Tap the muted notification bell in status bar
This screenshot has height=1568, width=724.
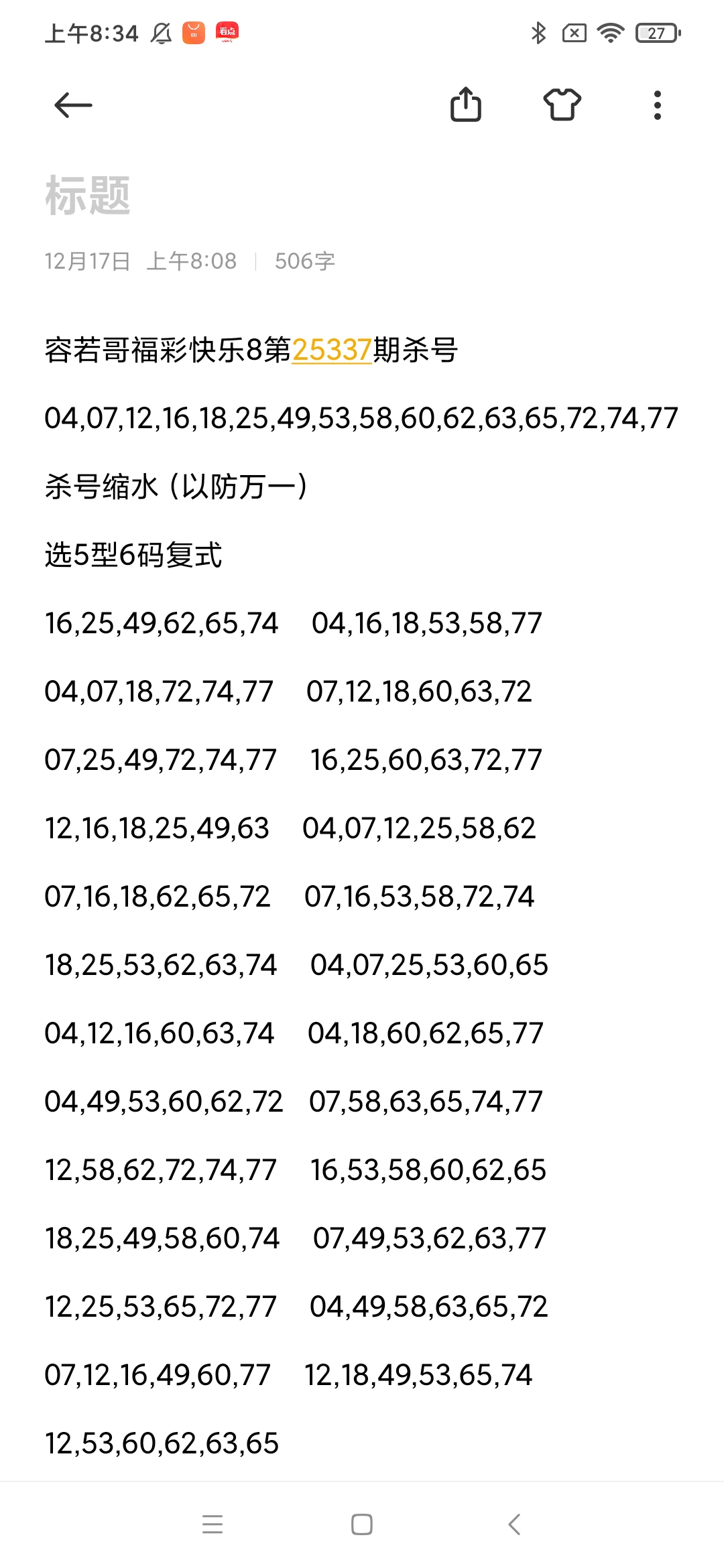click(x=160, y=32)
